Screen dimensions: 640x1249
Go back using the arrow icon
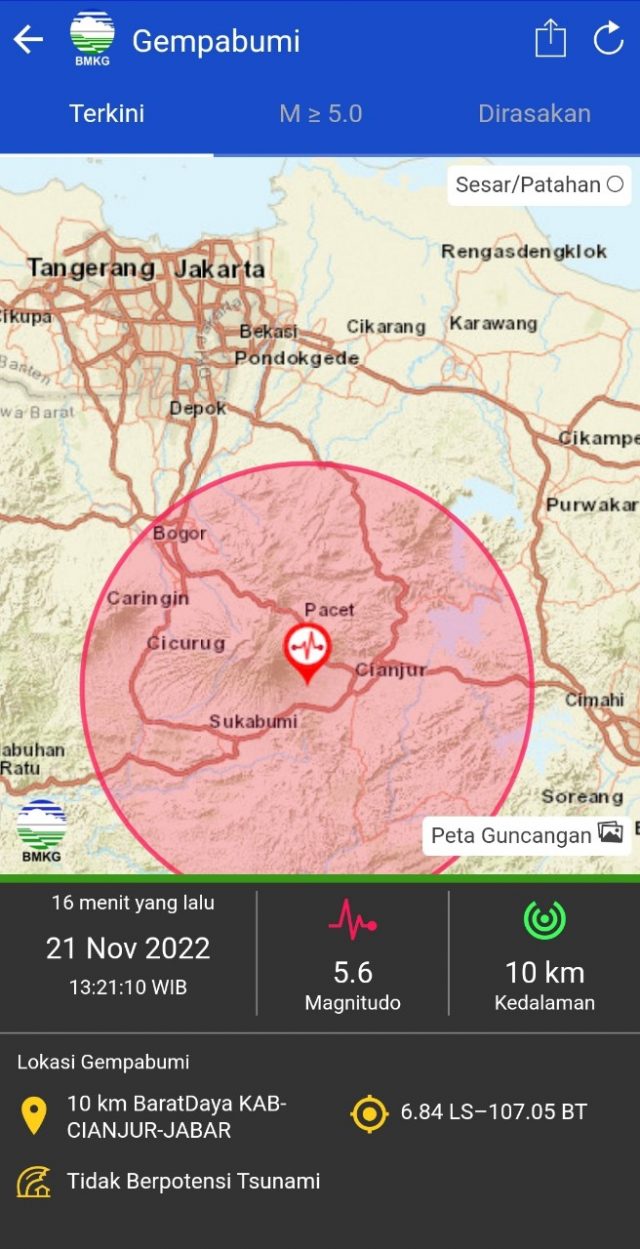pyautogui.click(x=28, y=41)
